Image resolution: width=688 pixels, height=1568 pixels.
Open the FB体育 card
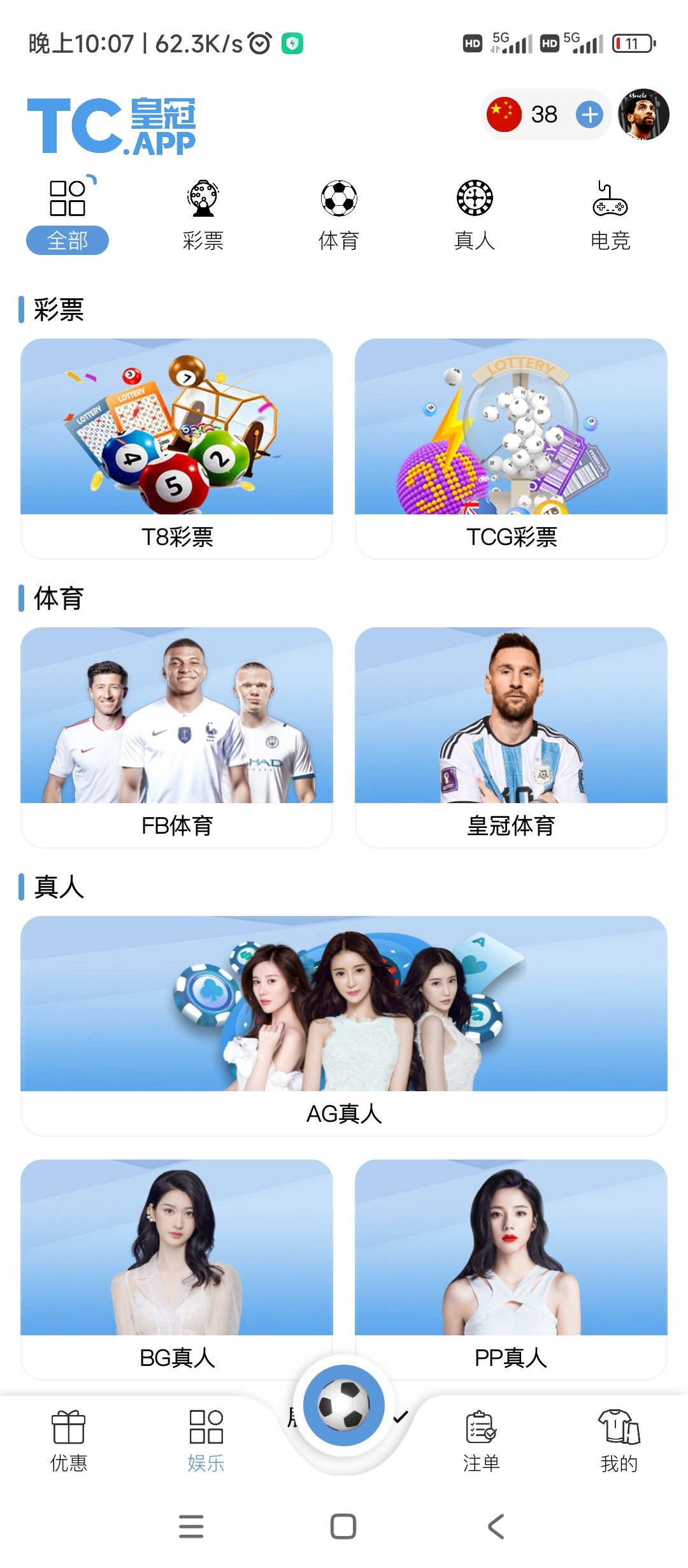click(176, 737)
